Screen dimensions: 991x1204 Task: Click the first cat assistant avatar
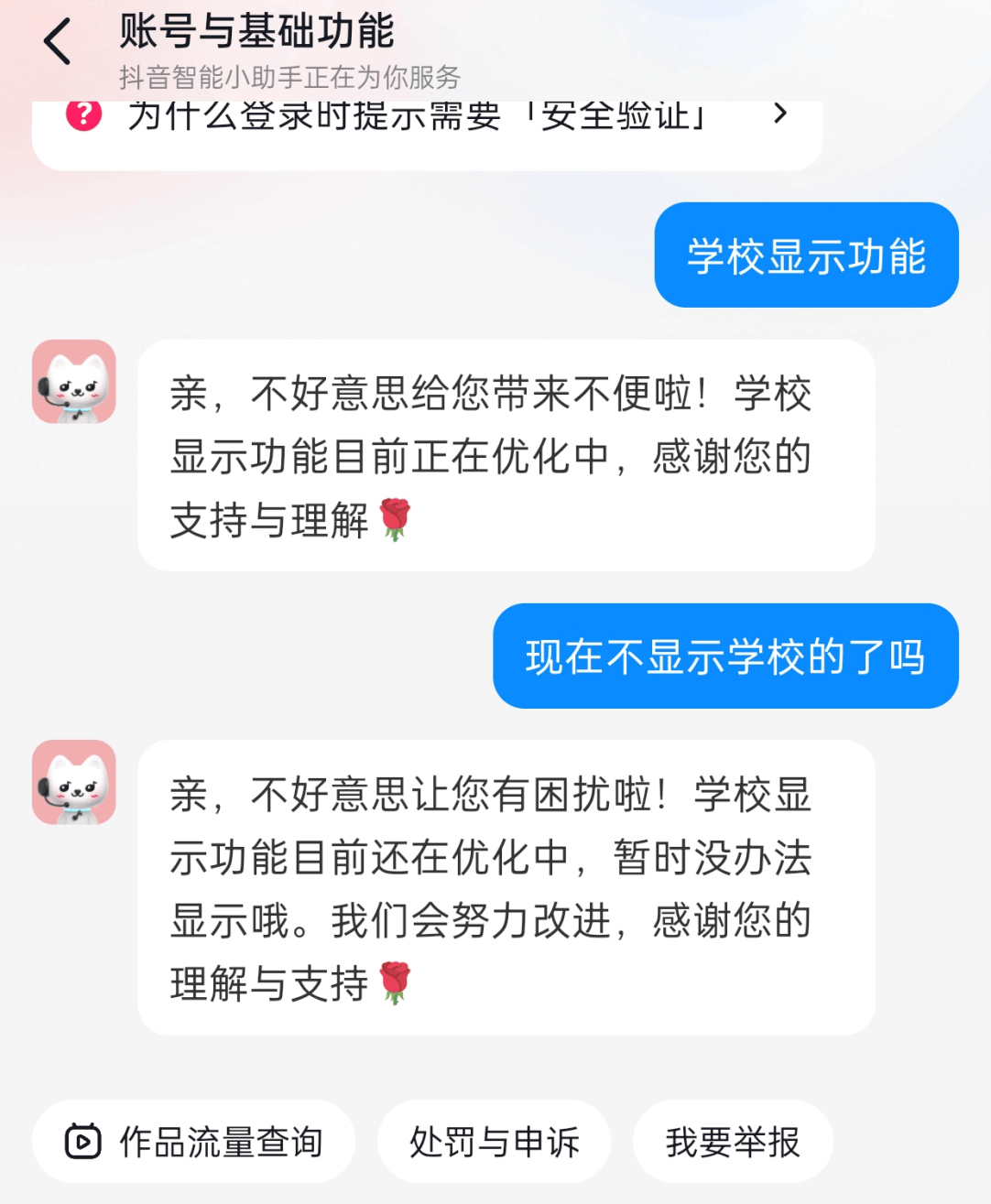click(74, 385)
